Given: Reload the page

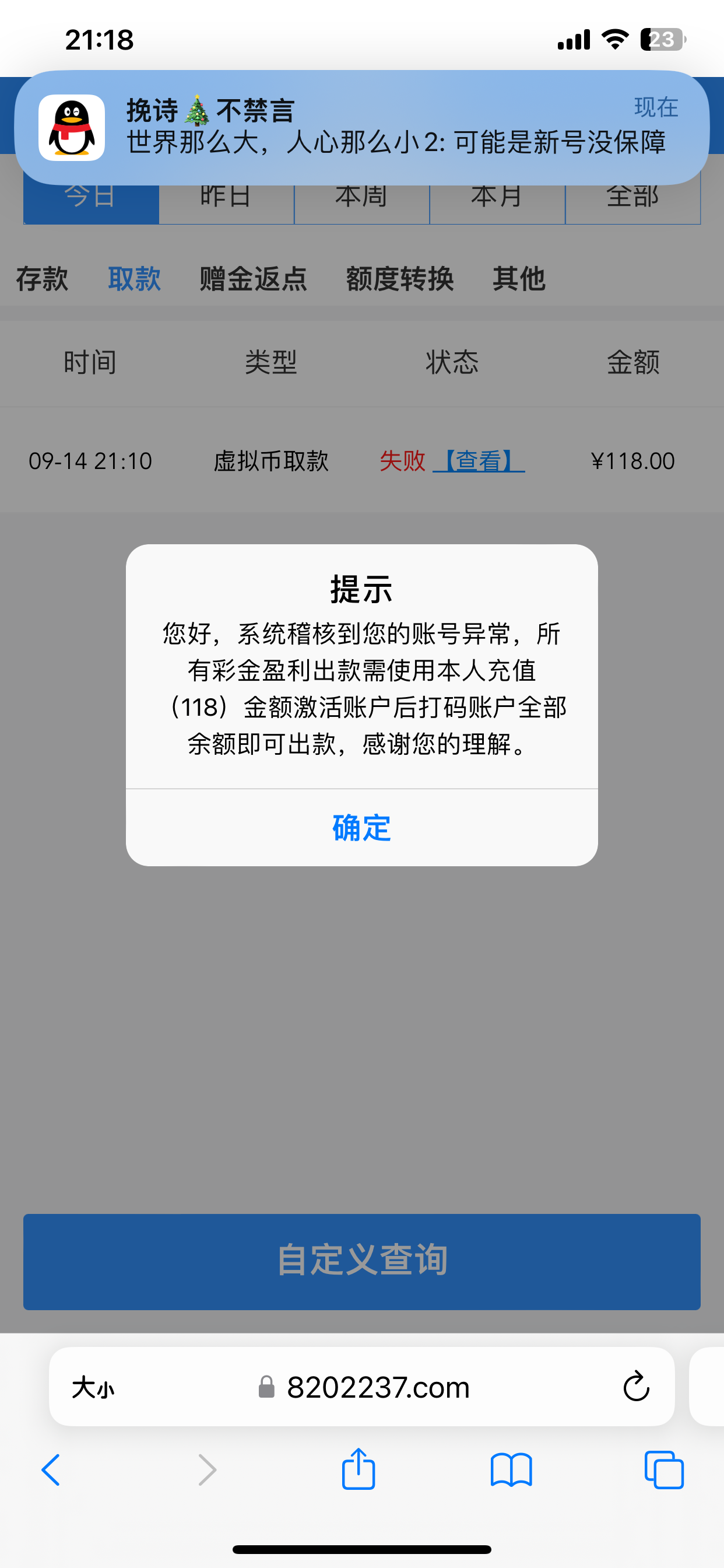Looking at the screenshot, I should [x=636, y=1387].
